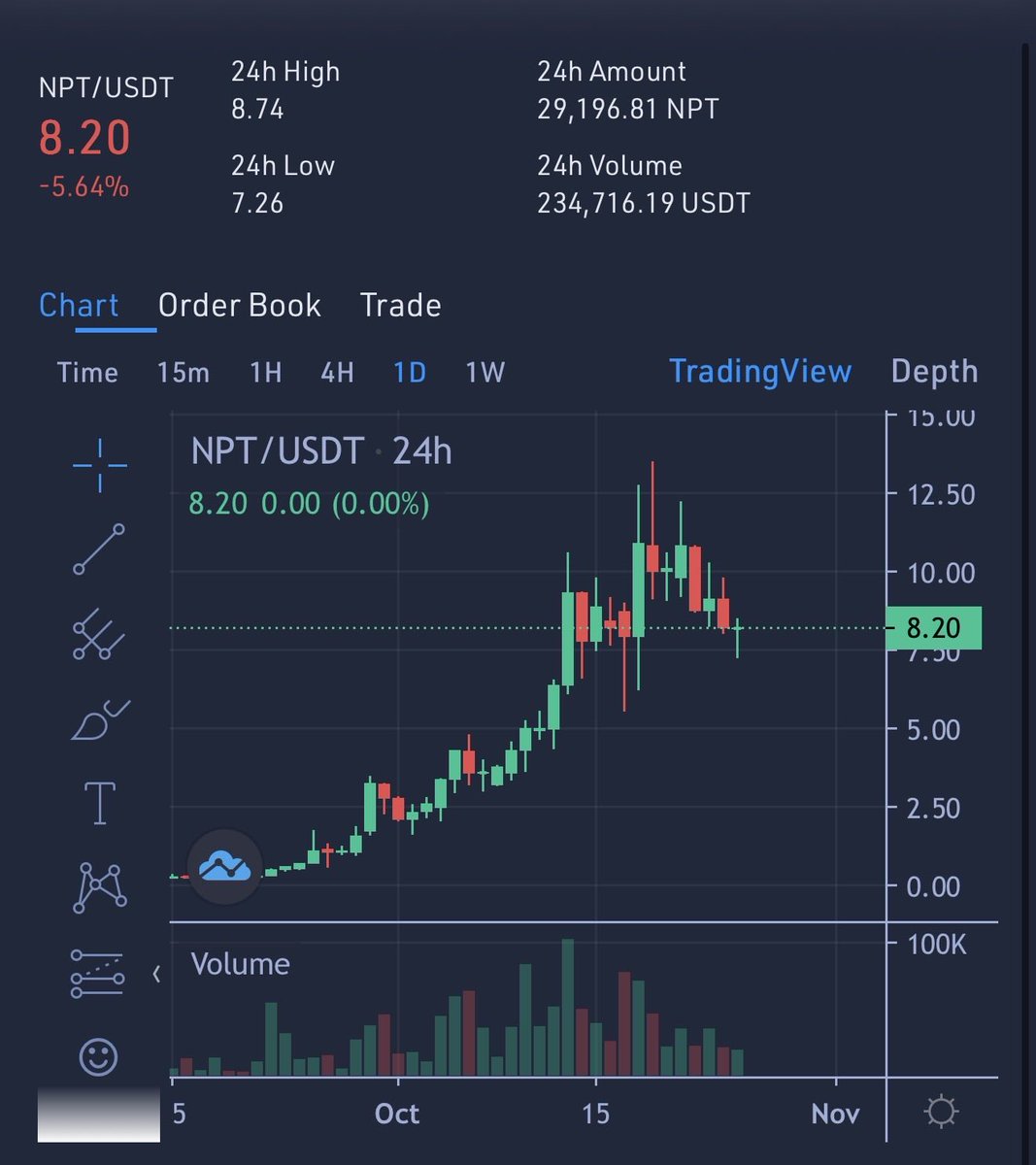Select the Chart tab
This screenshot has height=1165, width=1036.
click(x=79, y=306)
